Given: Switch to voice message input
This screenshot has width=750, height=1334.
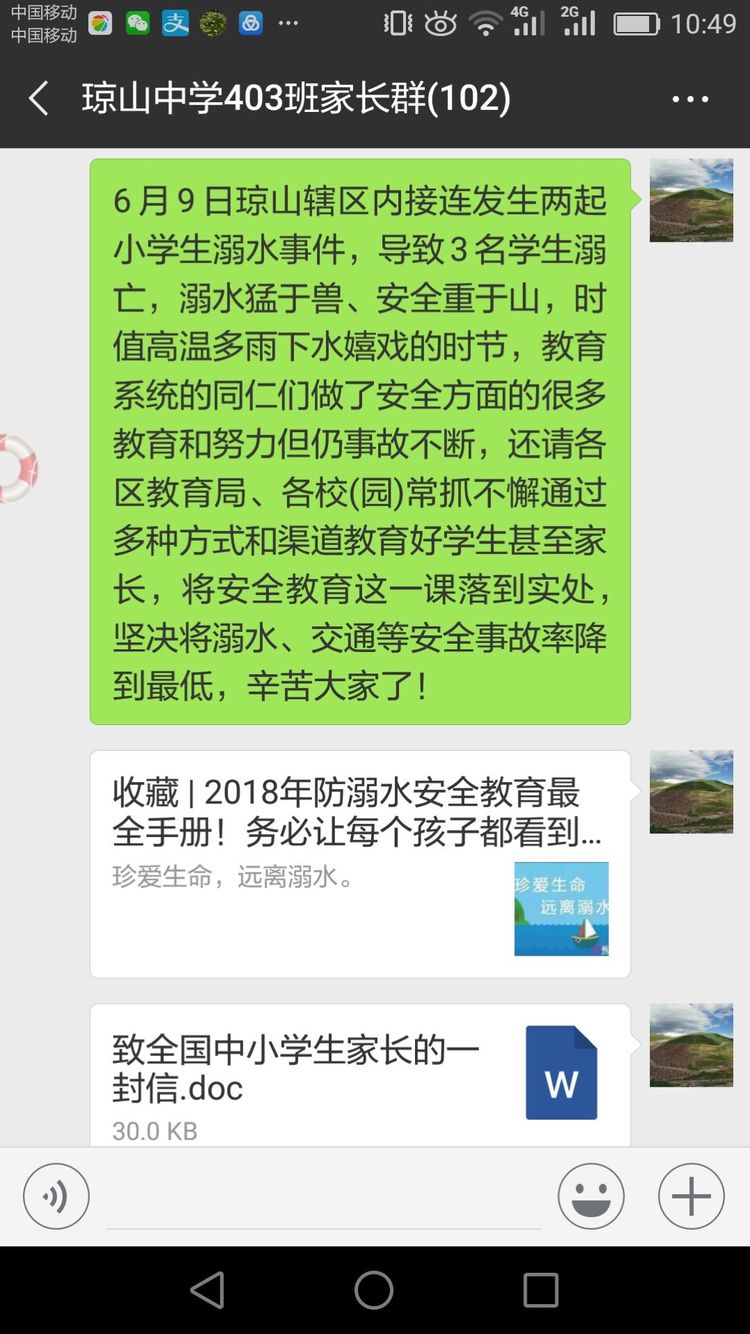Looking at the screenshot, I should pyautogui.click(x=57, y=1196).
